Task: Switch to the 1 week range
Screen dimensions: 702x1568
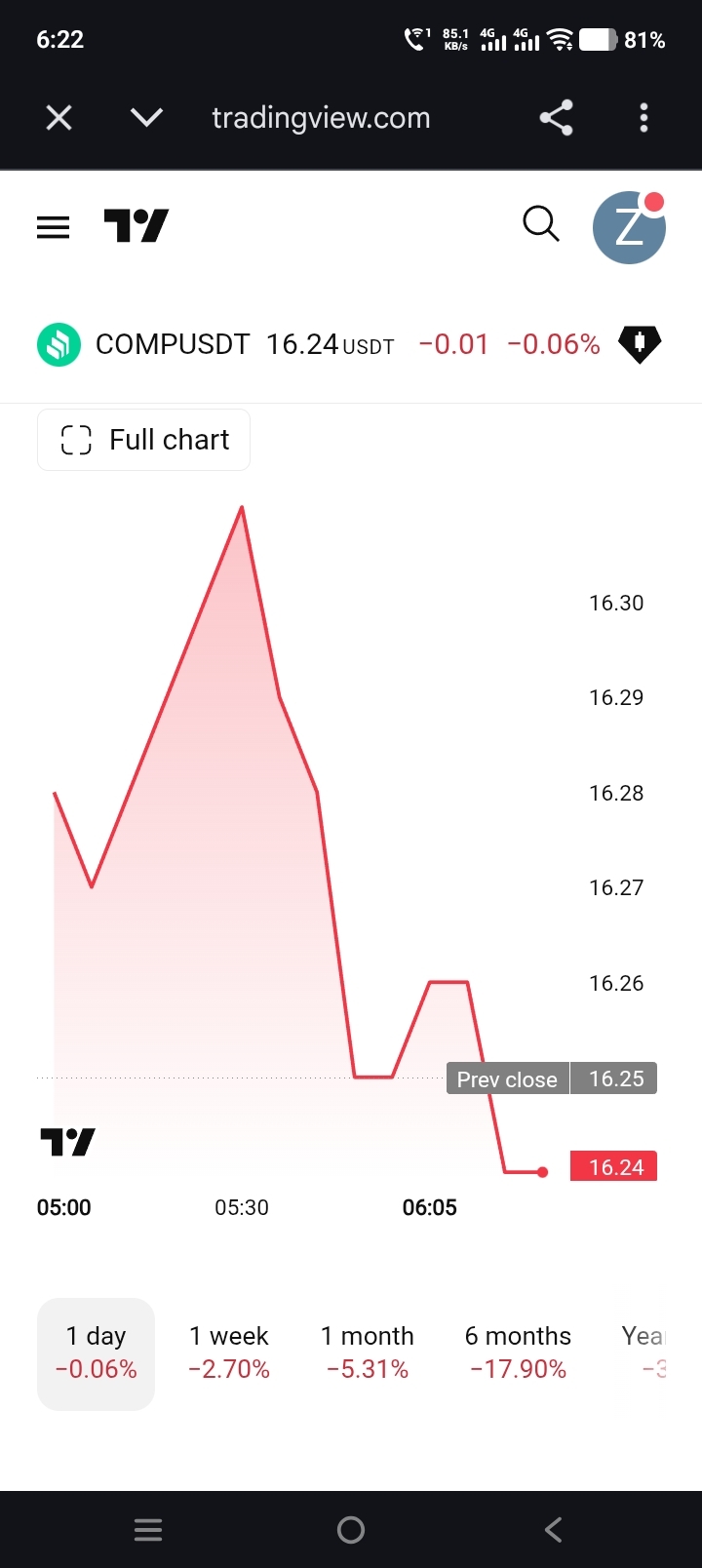Action: [x=229, y=1352]
